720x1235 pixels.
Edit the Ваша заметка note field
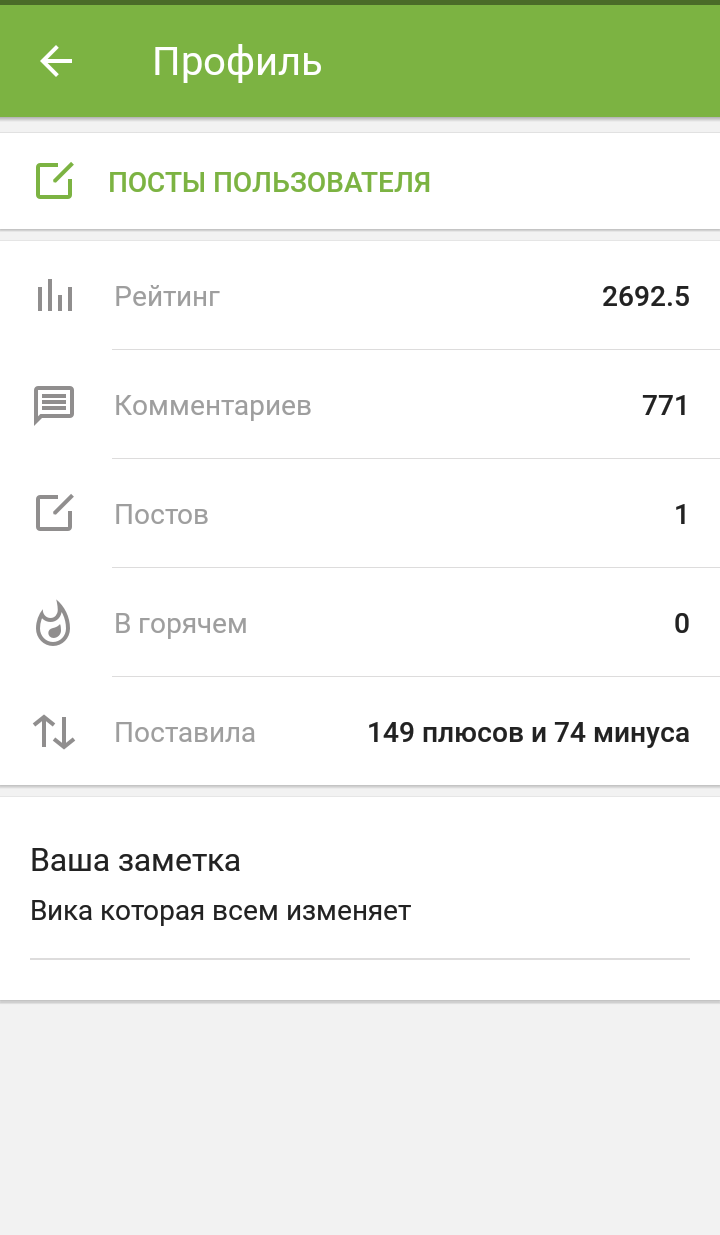[x=360, y=913]
